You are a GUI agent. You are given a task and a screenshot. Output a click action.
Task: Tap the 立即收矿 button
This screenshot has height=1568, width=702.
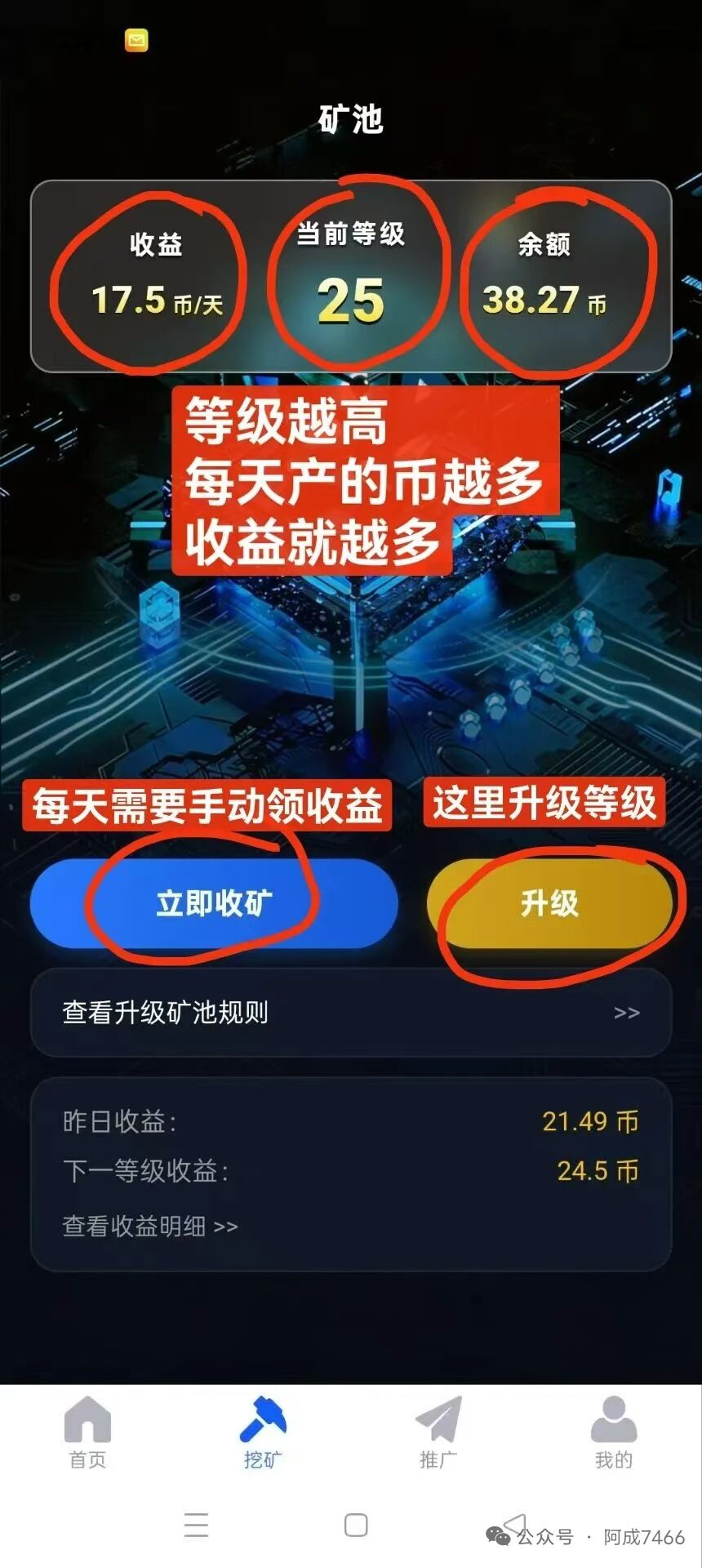coord(214,903)
